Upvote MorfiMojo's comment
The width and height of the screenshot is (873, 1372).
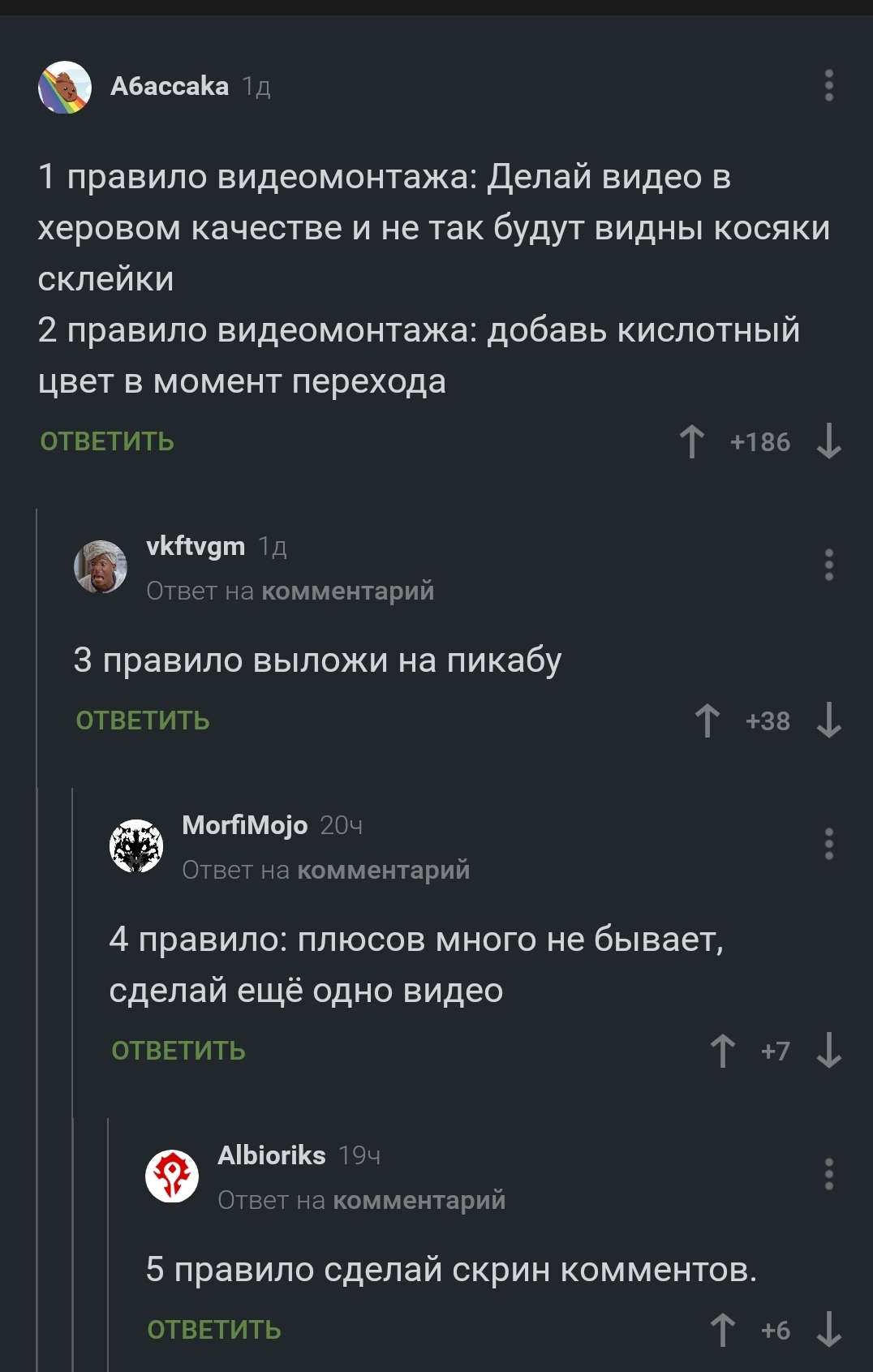[x=722, y=1051]
